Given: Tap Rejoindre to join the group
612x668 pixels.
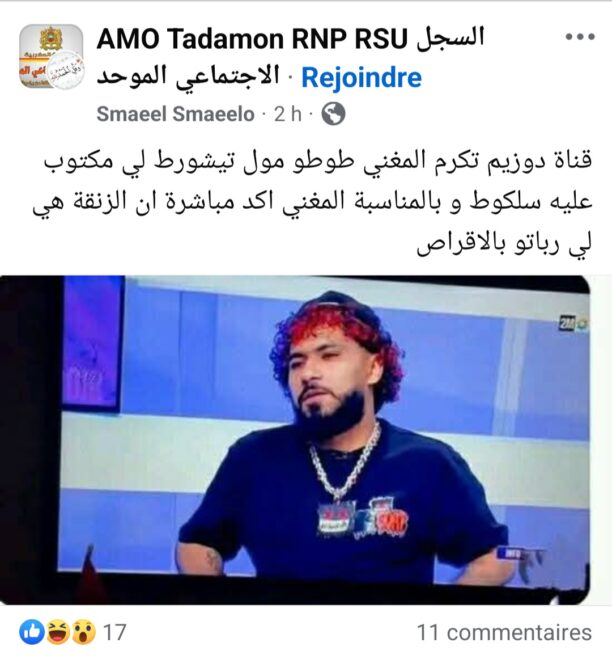Looking at the screenshot, I should 361,77.
